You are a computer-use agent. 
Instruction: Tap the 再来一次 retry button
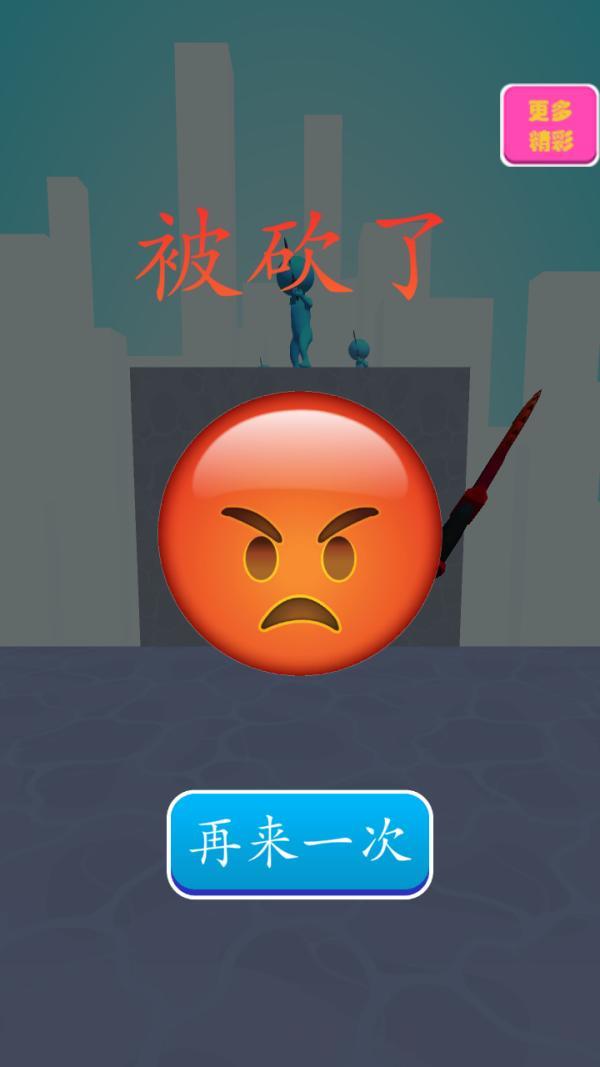299,843
